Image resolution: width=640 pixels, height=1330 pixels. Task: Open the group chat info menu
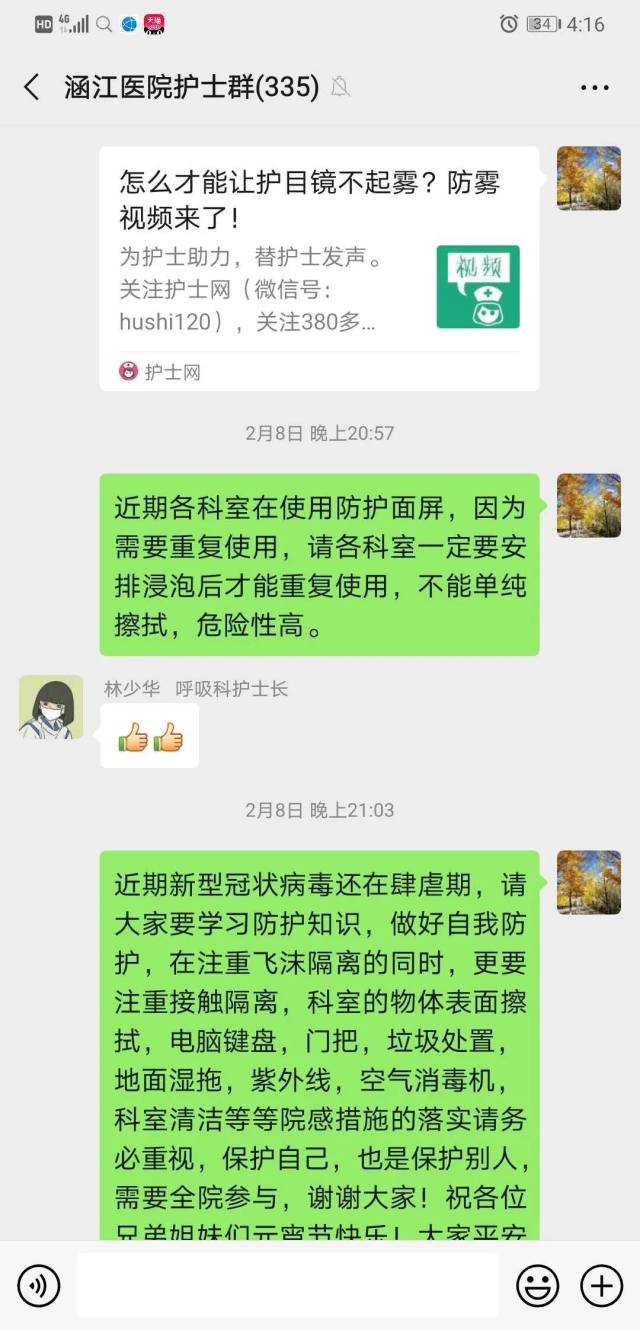tap(594, 88)
